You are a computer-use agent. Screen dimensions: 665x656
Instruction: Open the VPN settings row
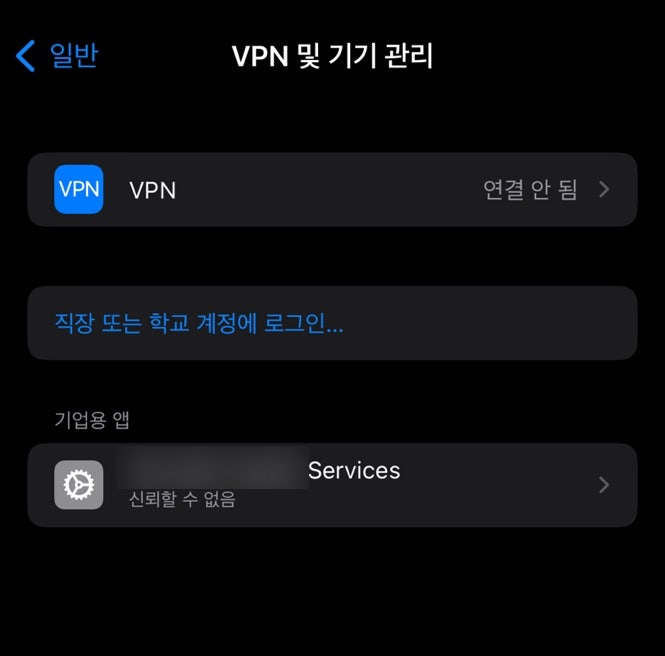(332, 190)
